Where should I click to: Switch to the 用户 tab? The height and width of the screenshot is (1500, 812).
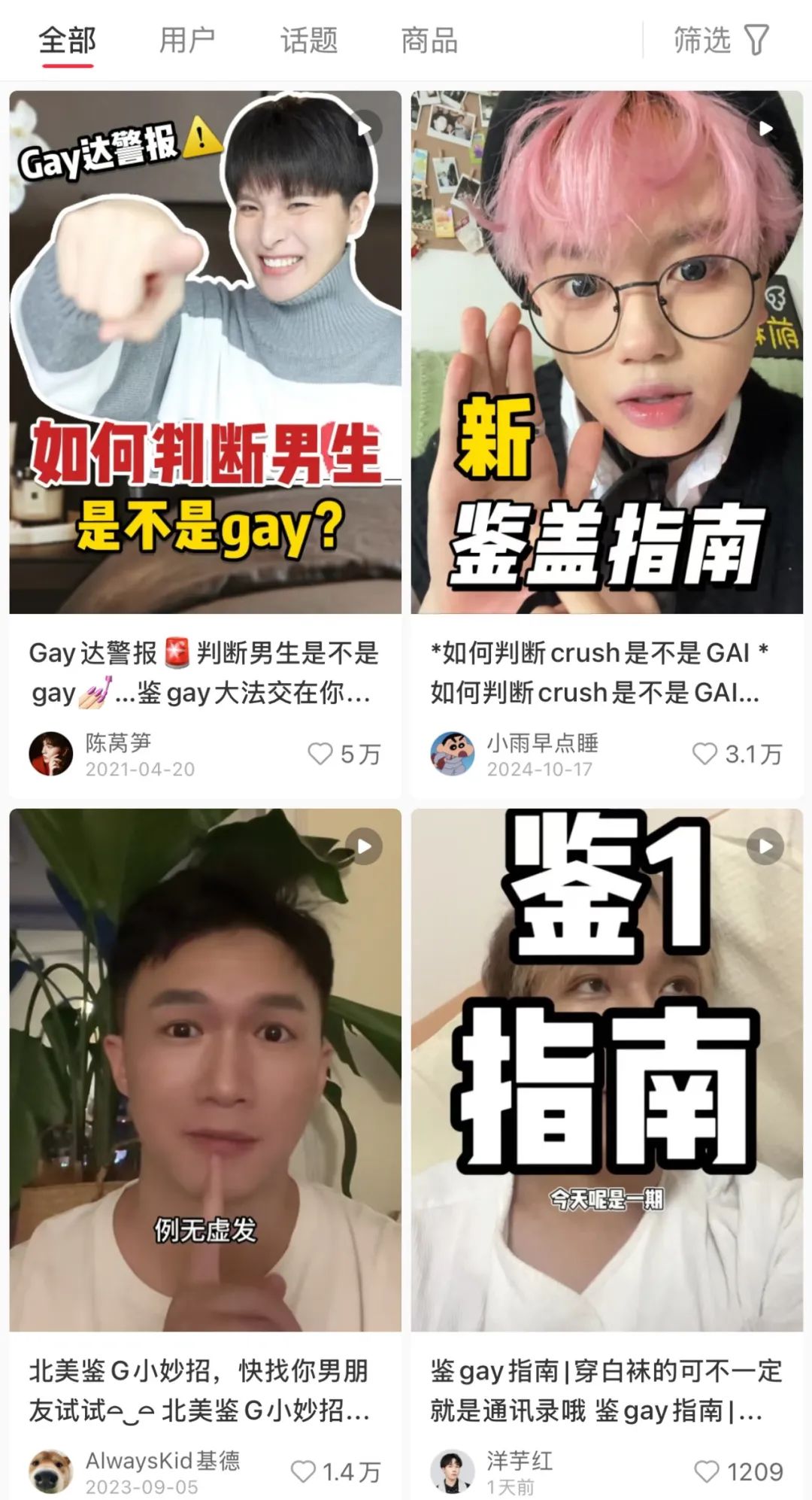click(x=187, y=41)
